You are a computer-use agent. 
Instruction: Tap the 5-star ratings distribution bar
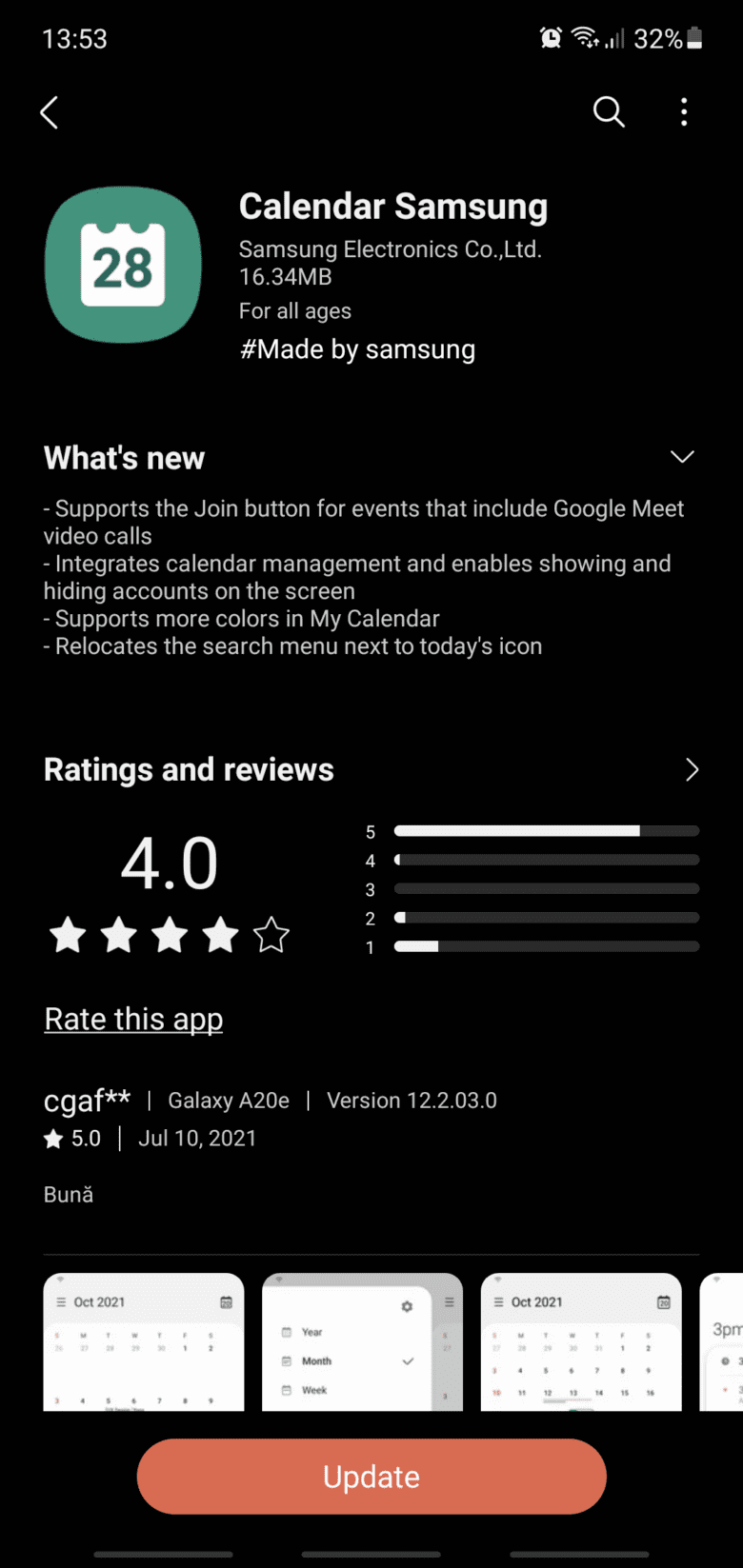(x=546, y=830)
